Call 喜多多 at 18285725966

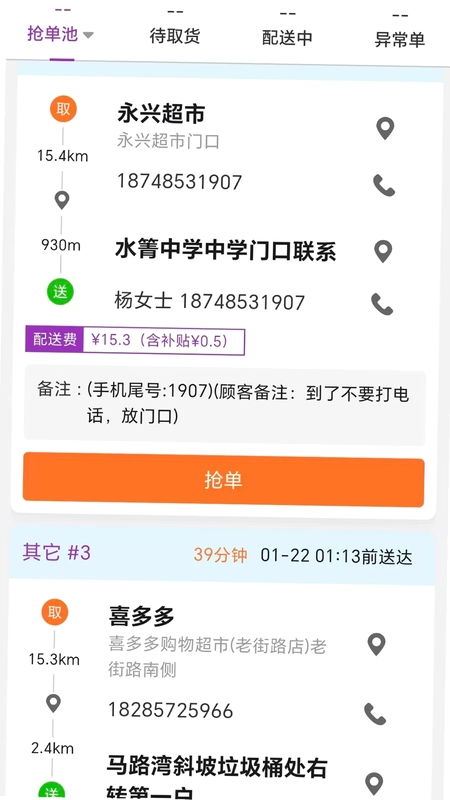coord(375,713)
